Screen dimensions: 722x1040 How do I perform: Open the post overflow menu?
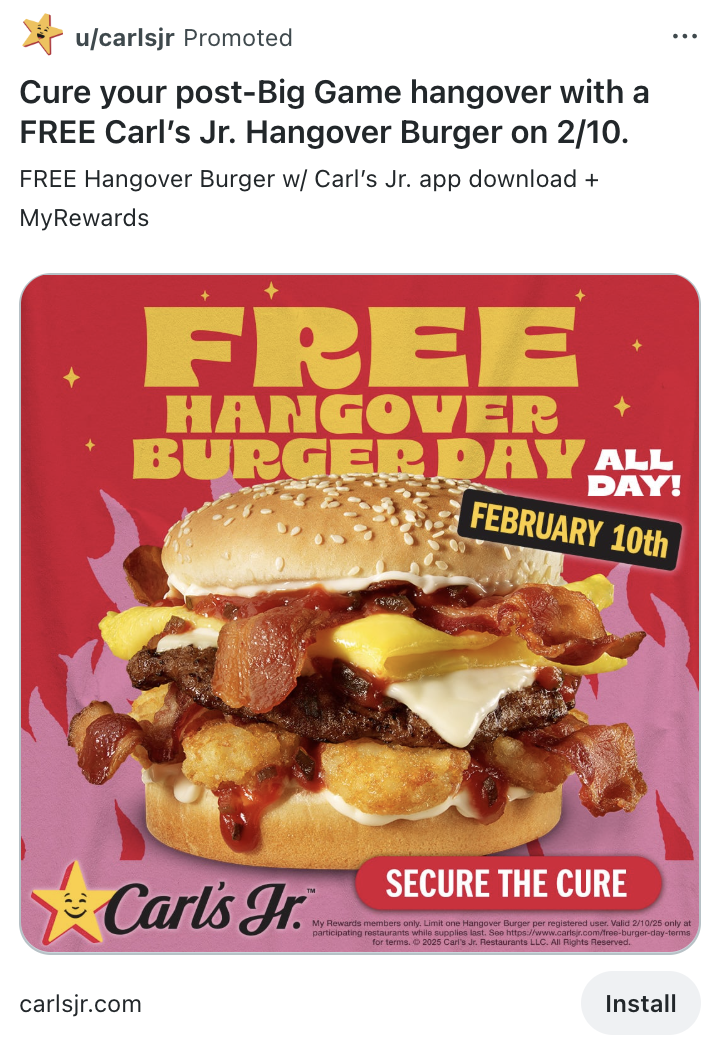click(684, 37)
